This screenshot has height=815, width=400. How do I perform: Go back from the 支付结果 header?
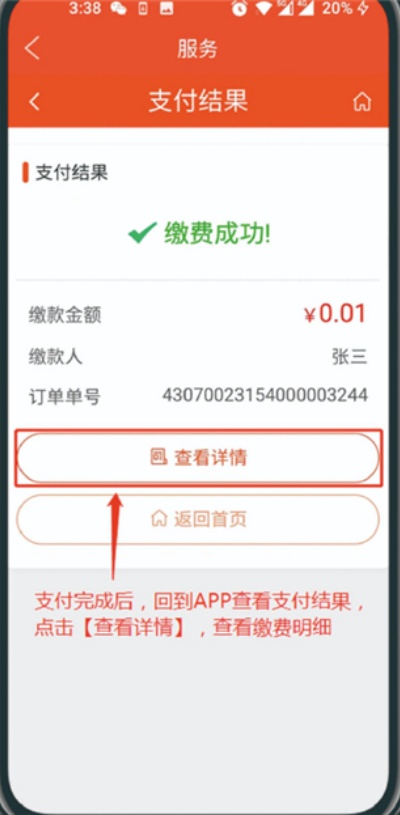click(34, 101)
